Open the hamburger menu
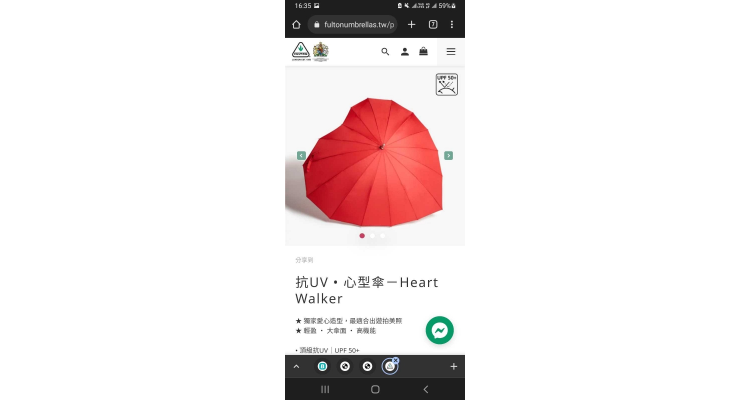The image size is (750, 400). pos(451,51)
